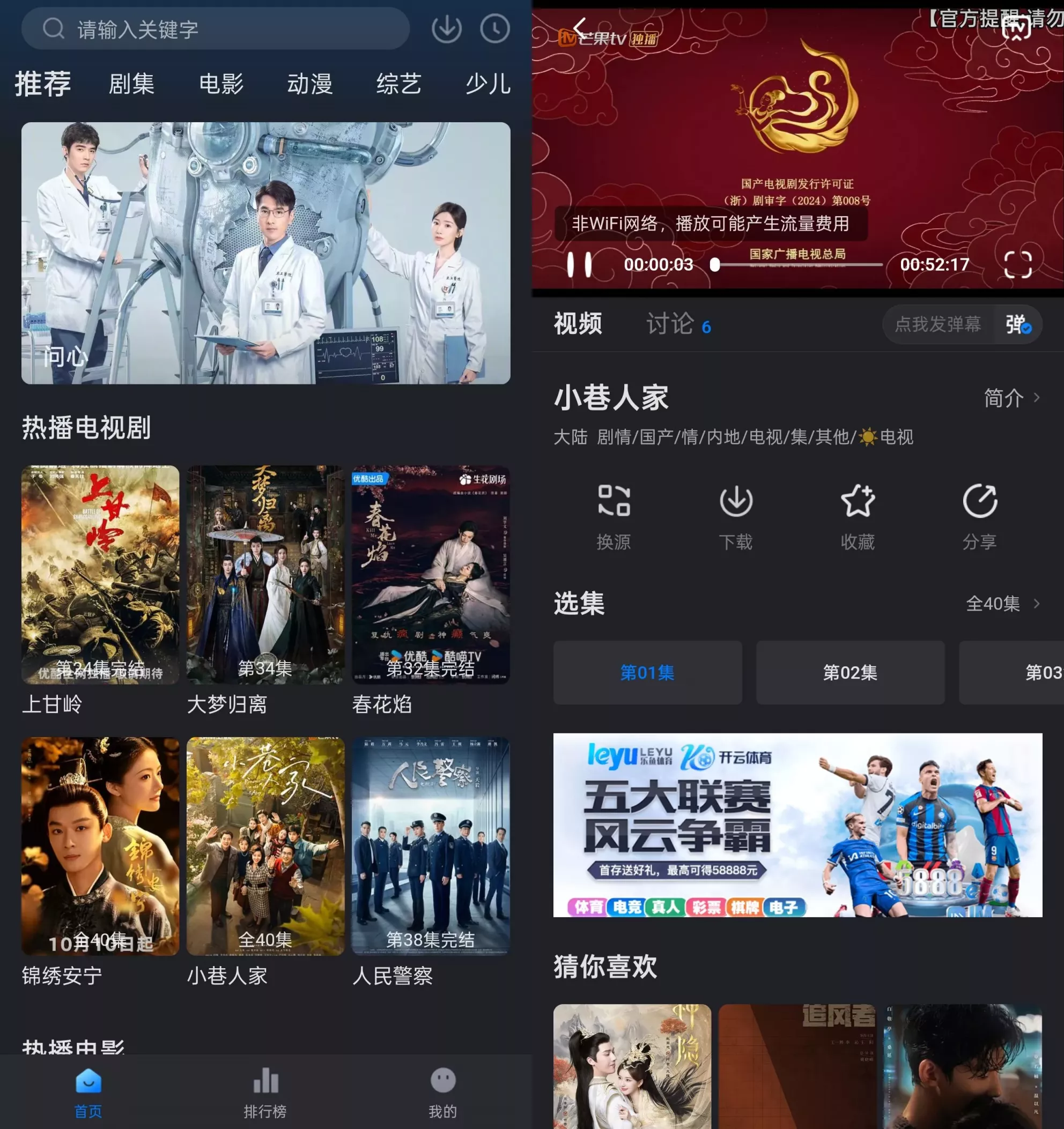The height and width of the screenshot is (1129, 1064).
Task: Expand the 简介 synopsis
Action: click(1011, 398)
